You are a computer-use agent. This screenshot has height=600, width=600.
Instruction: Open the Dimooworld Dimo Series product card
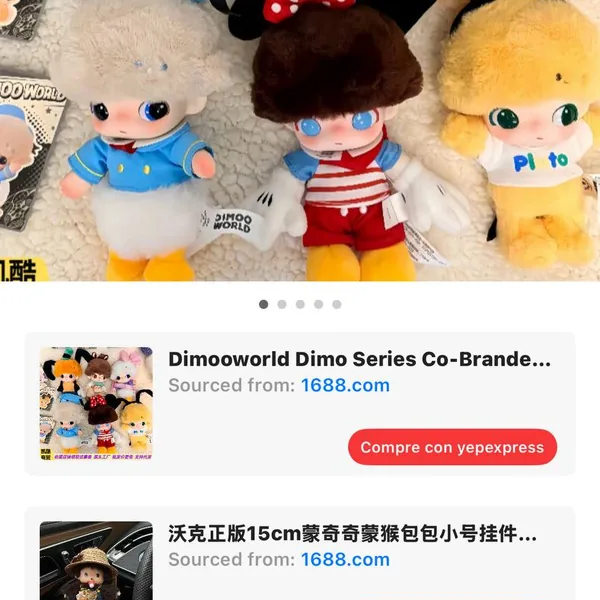click(x=359, y=360)
